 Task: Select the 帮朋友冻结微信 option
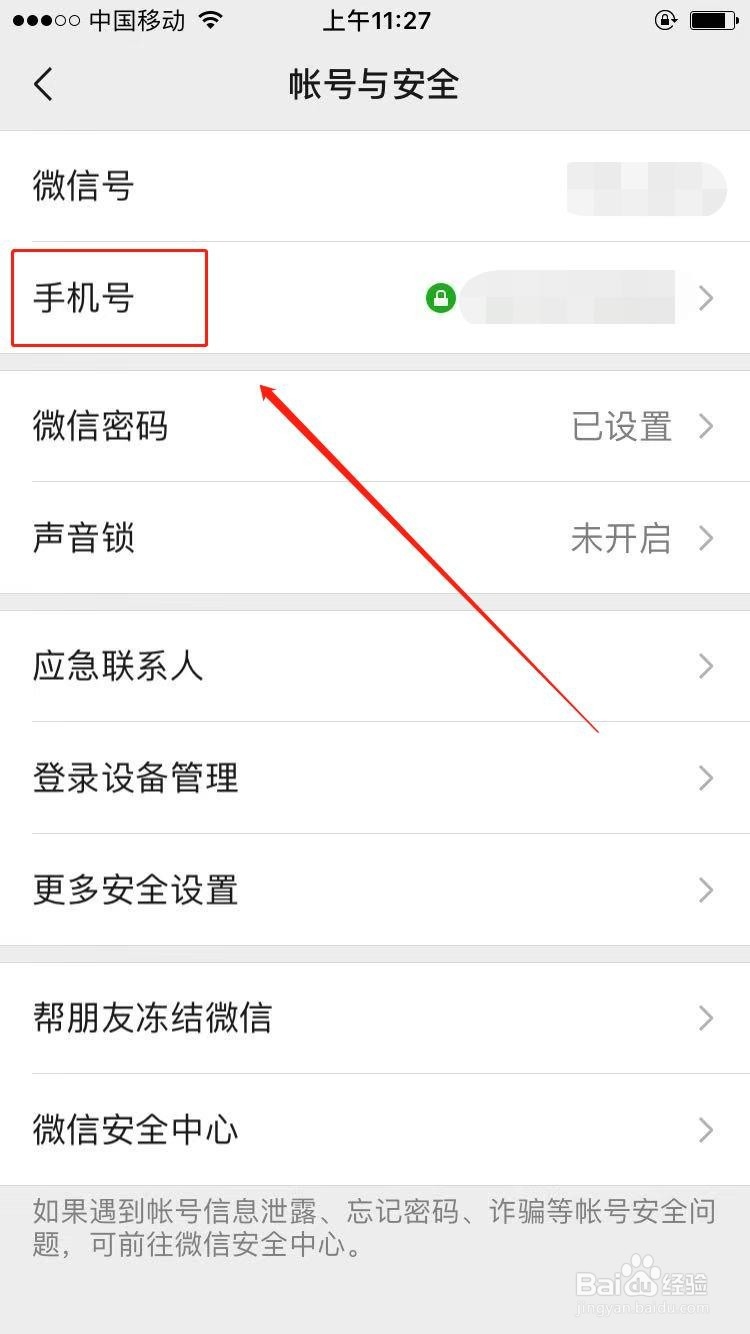375,1017
